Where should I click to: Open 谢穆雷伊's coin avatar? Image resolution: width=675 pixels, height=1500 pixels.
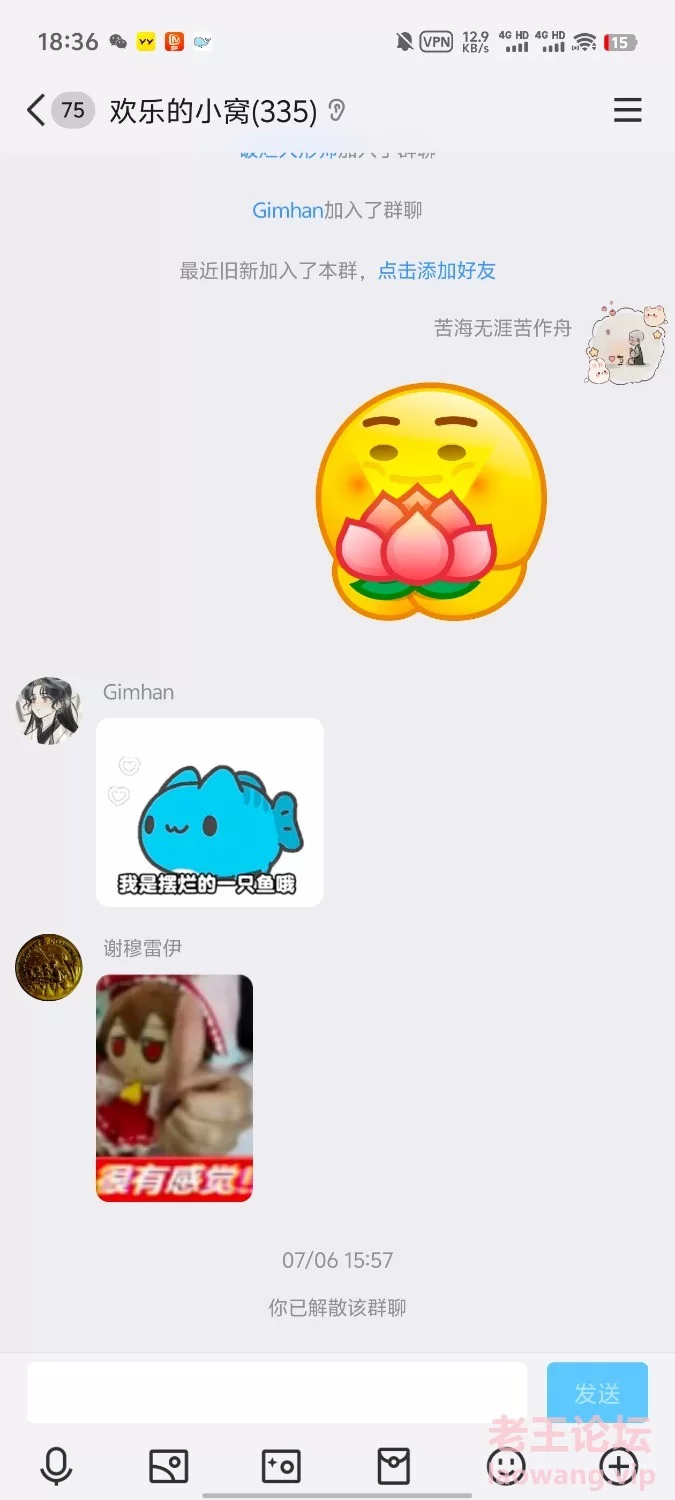[x=49, y=967]
